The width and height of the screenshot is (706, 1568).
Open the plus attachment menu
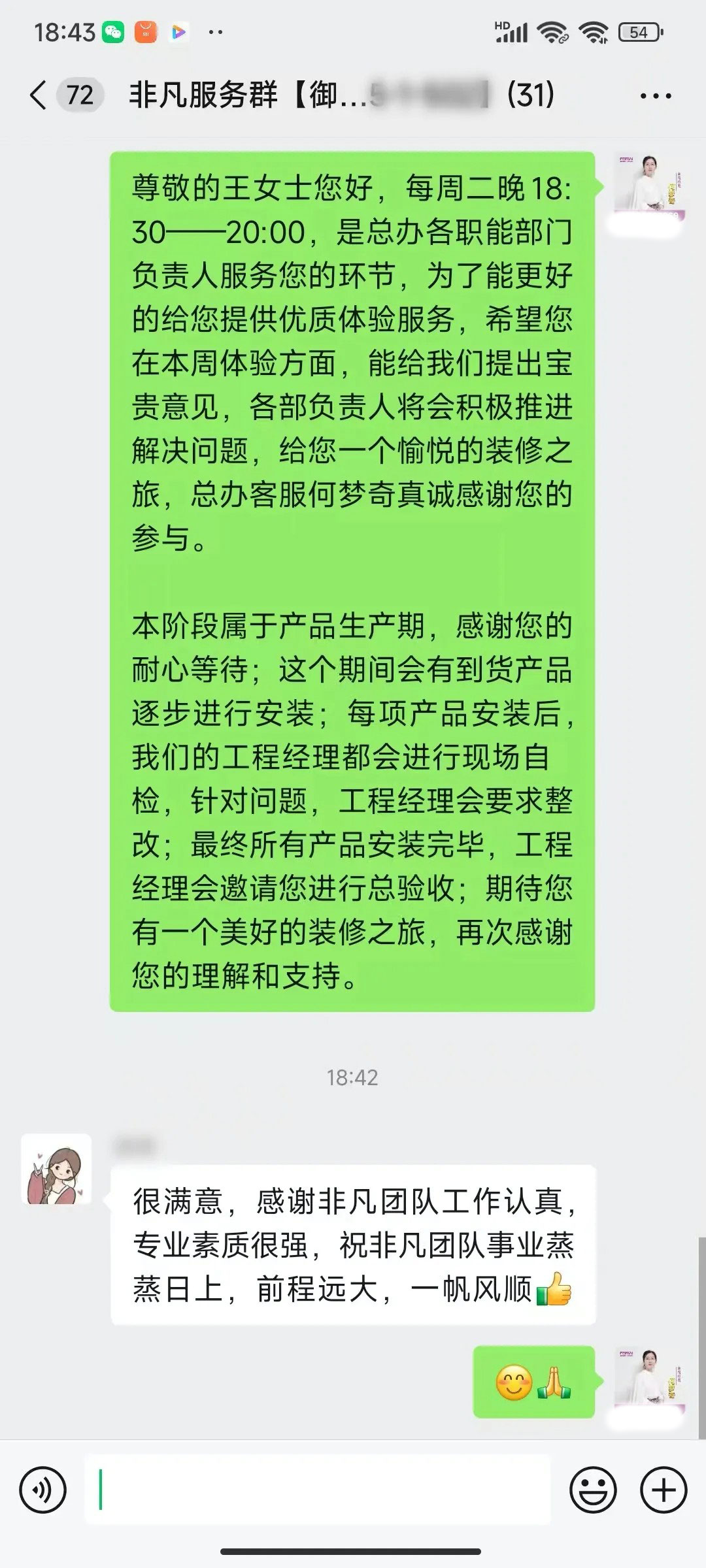pyautogui.click(x=664, y=1491)
